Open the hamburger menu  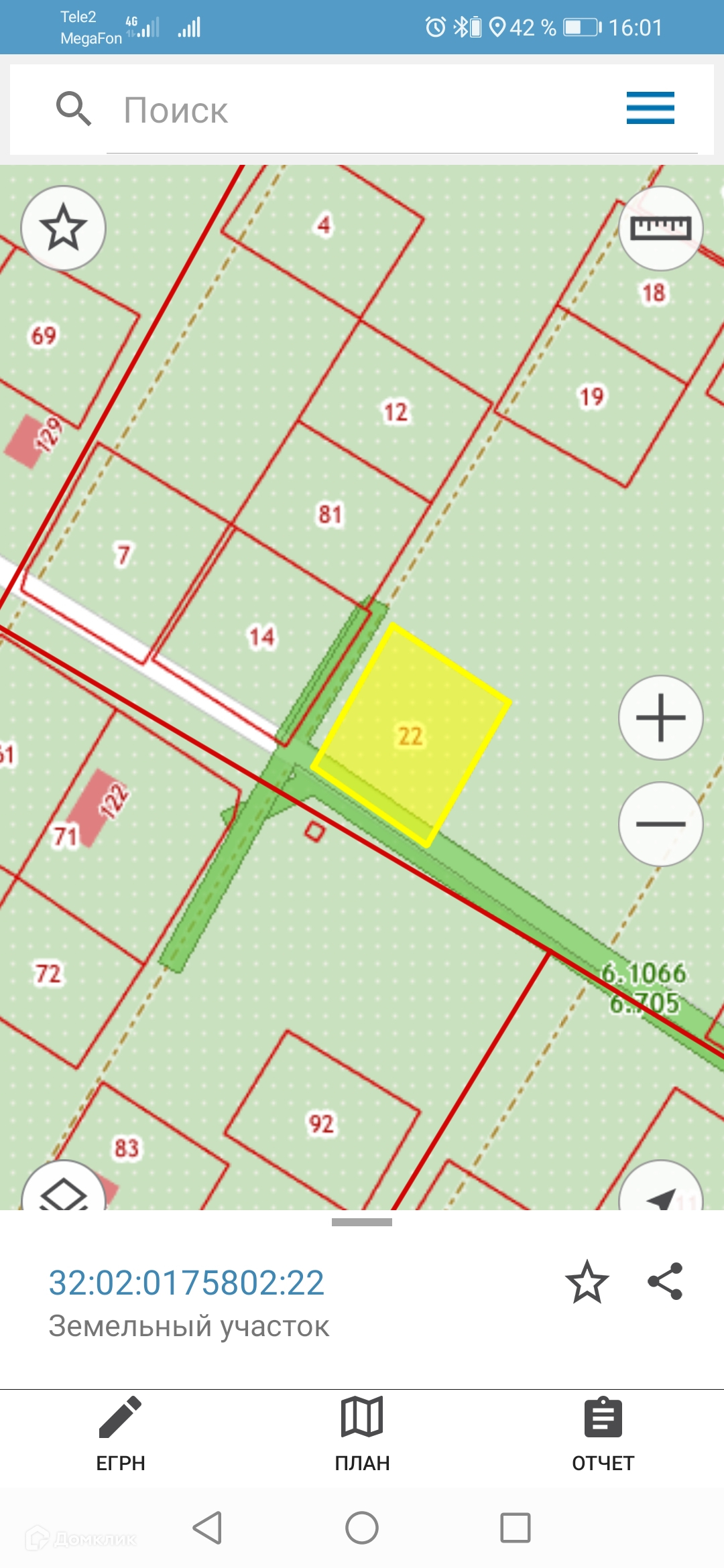click(650, 108)
